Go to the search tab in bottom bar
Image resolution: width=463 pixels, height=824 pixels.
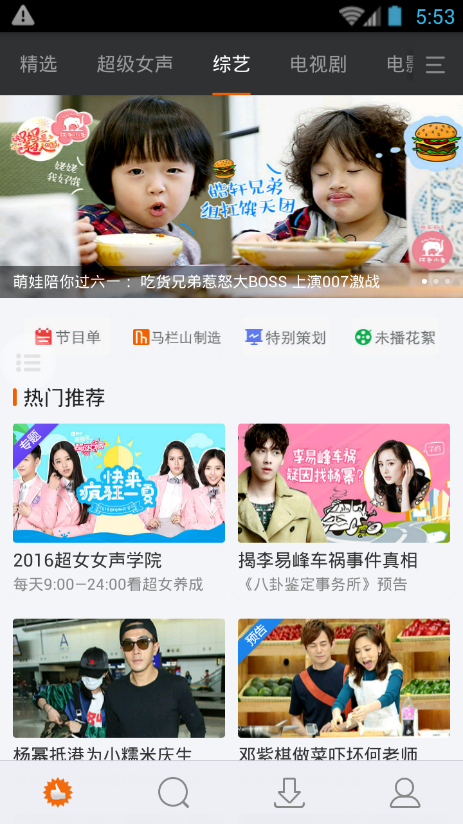(173, 792)
